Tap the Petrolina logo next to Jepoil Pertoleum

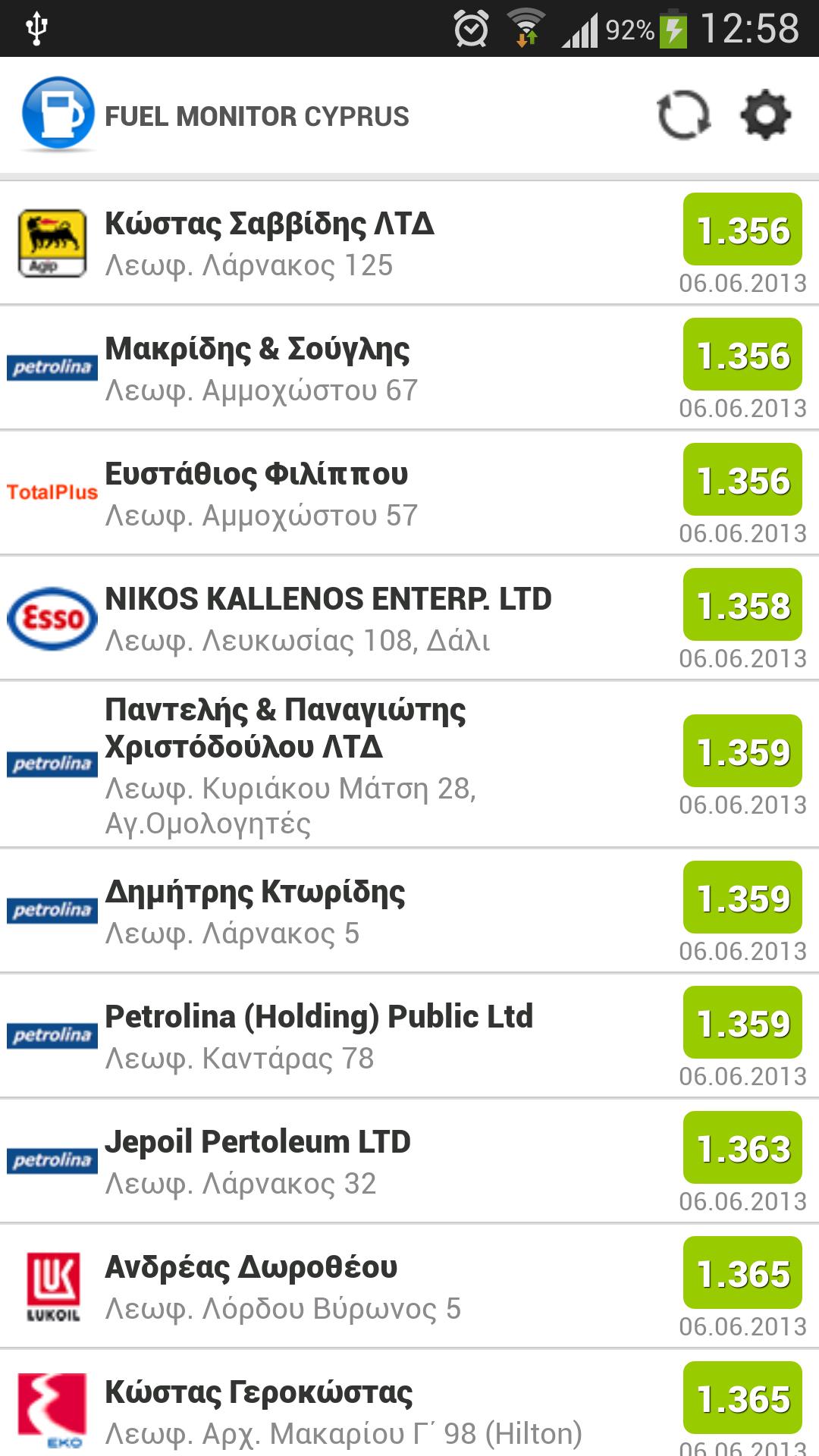[53, 1161]
